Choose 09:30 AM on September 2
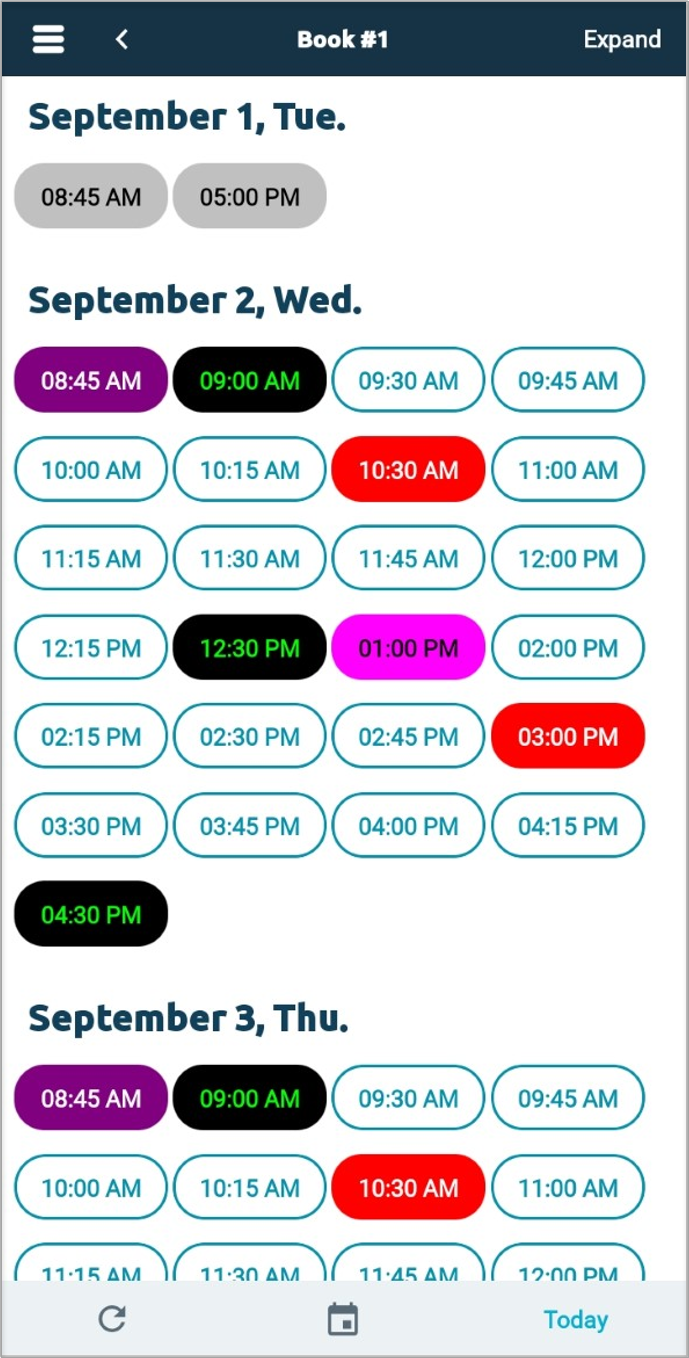 [x=408, y=380]
